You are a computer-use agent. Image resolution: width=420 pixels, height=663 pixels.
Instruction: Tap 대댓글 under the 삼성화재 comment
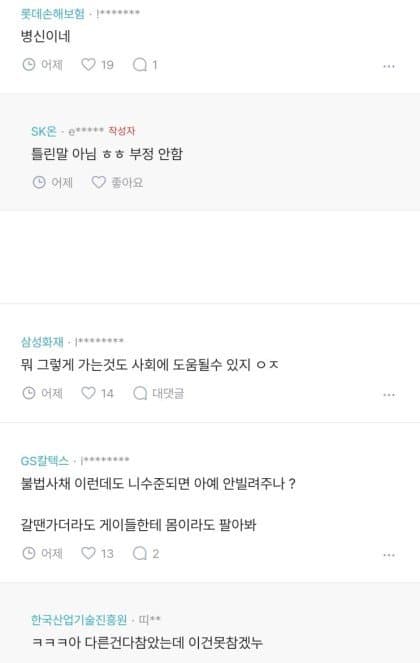(158, 393)
